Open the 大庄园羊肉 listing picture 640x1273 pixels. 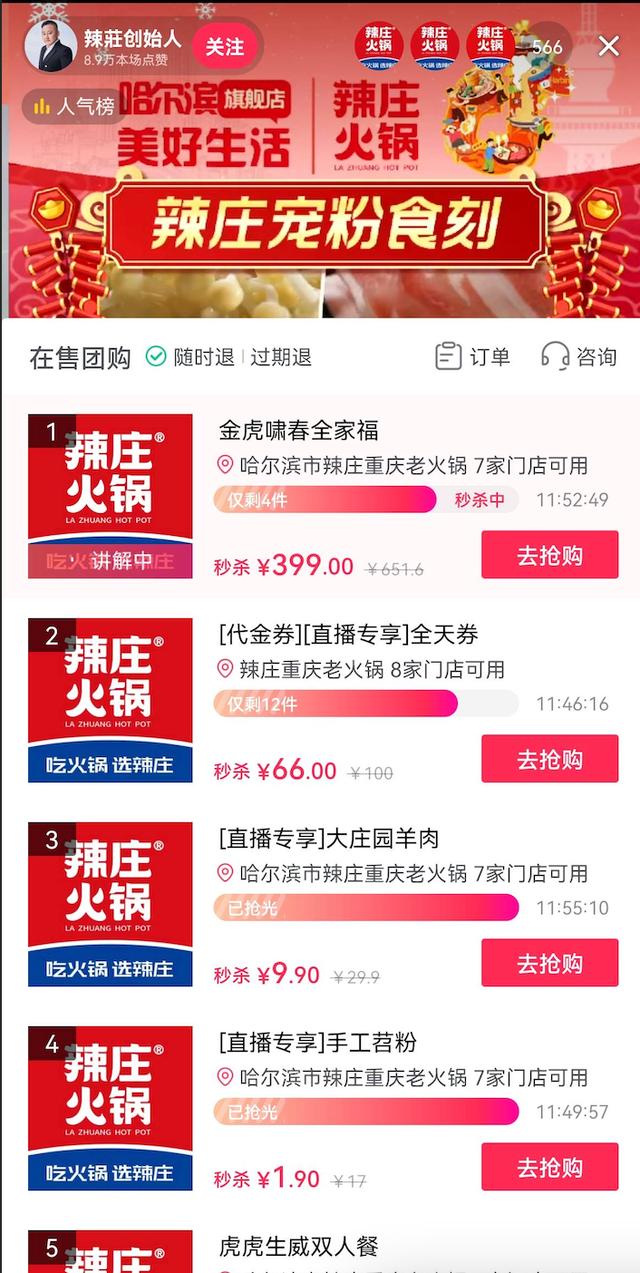click(110, 904)
